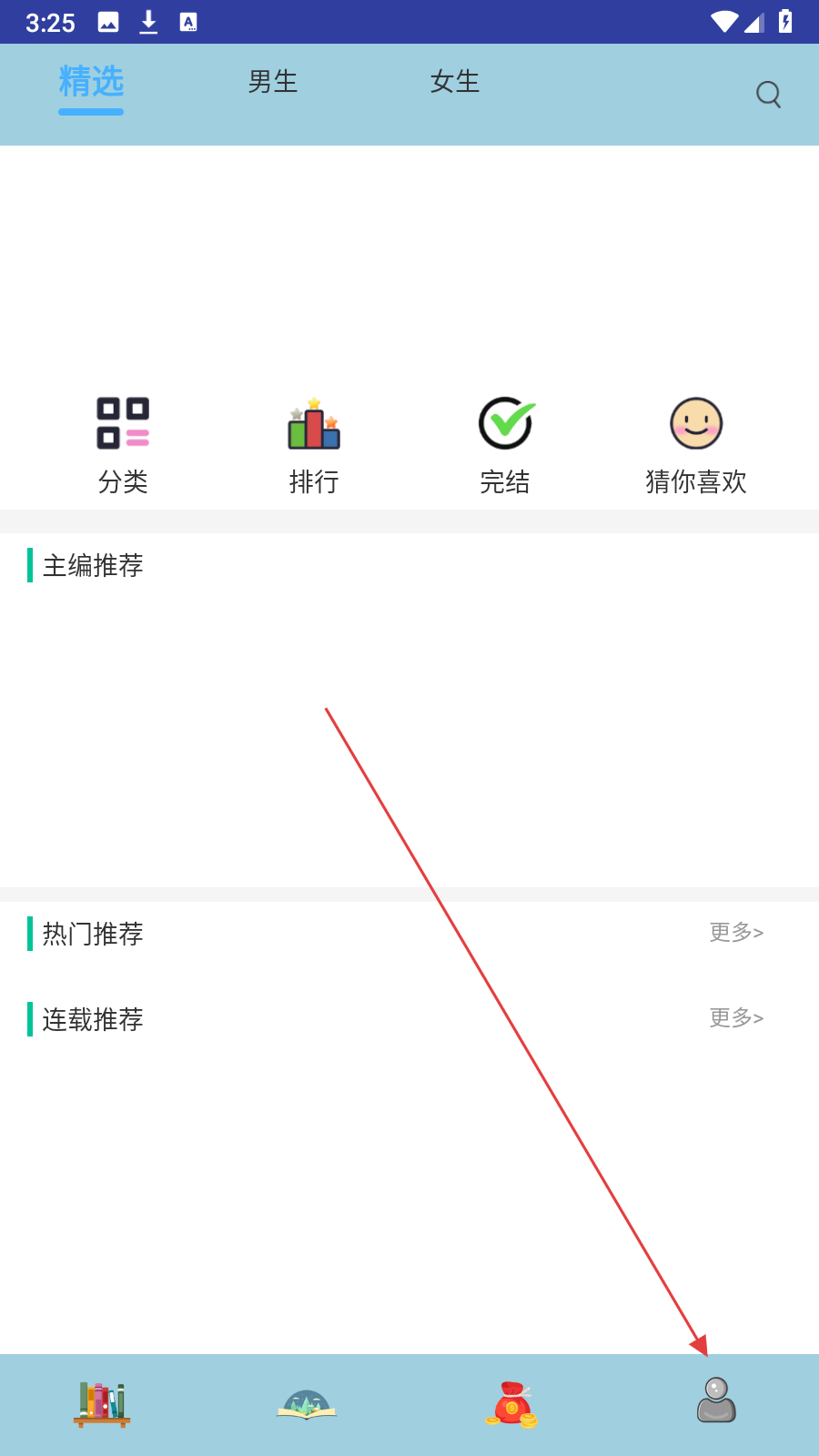Go to the open-book store tab
The width and height of the screenshot is (819, 1456).
tap(307, 1404)
